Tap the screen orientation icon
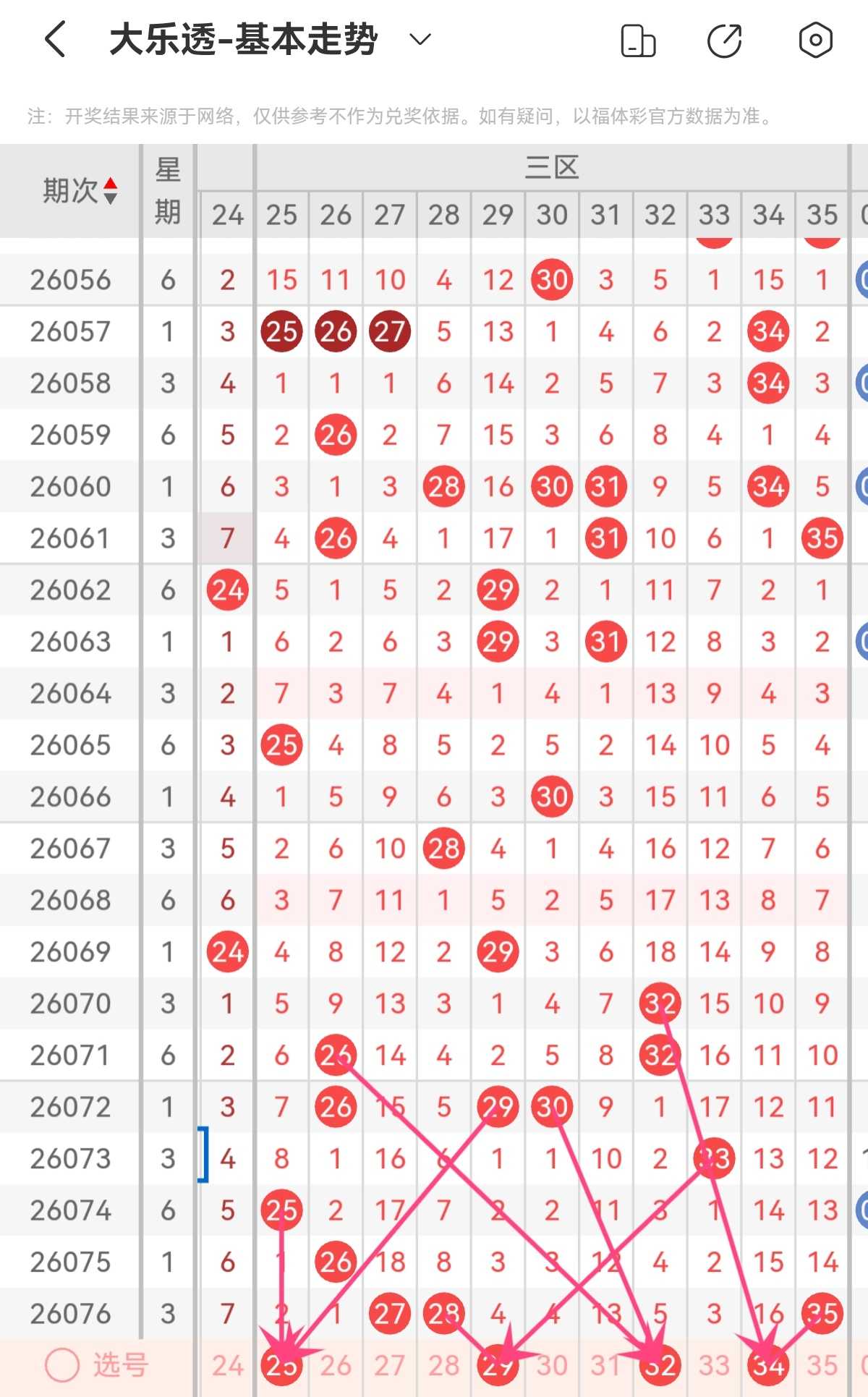The width and height of the screenshot is (868, 1397). (x=638, y=41)
